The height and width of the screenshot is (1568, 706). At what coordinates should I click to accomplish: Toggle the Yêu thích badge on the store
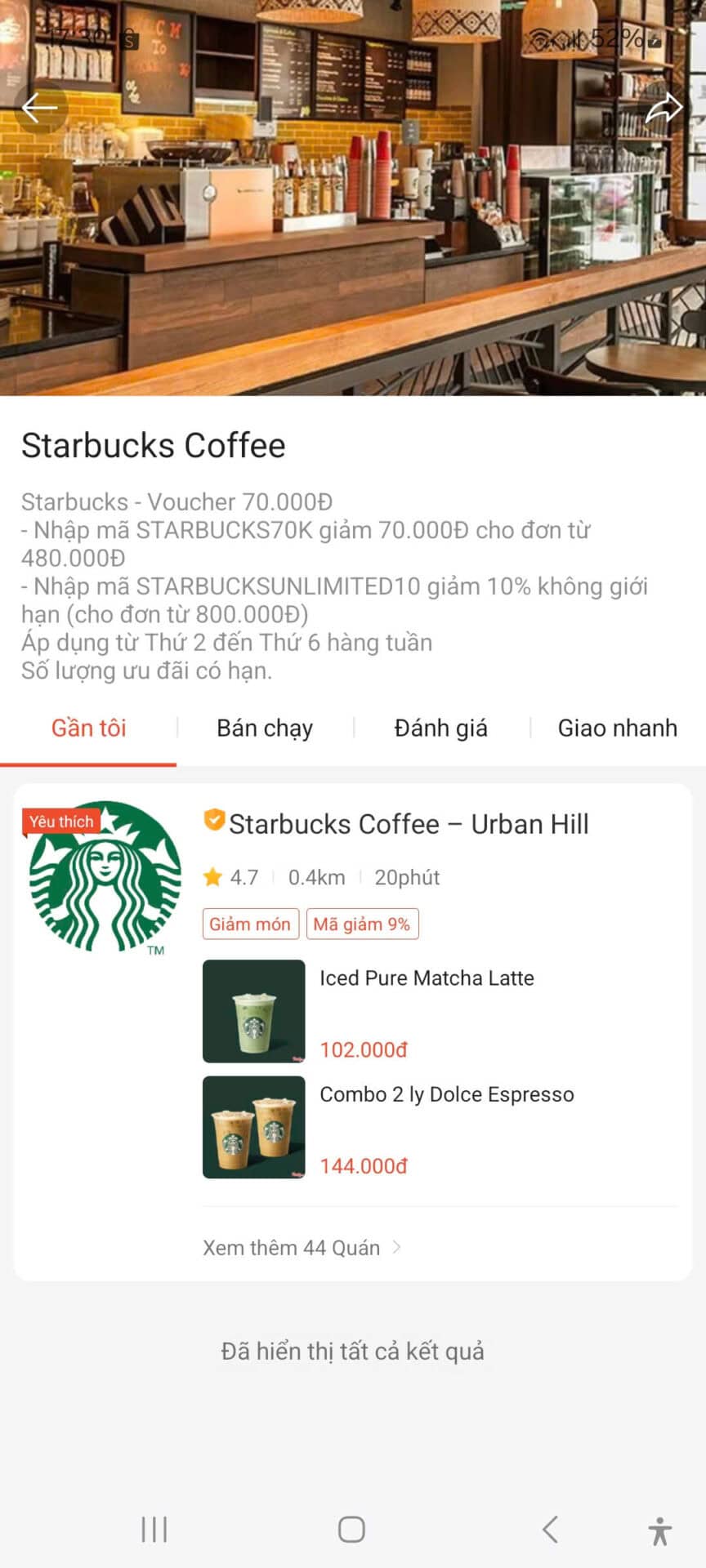click(60, 822)
